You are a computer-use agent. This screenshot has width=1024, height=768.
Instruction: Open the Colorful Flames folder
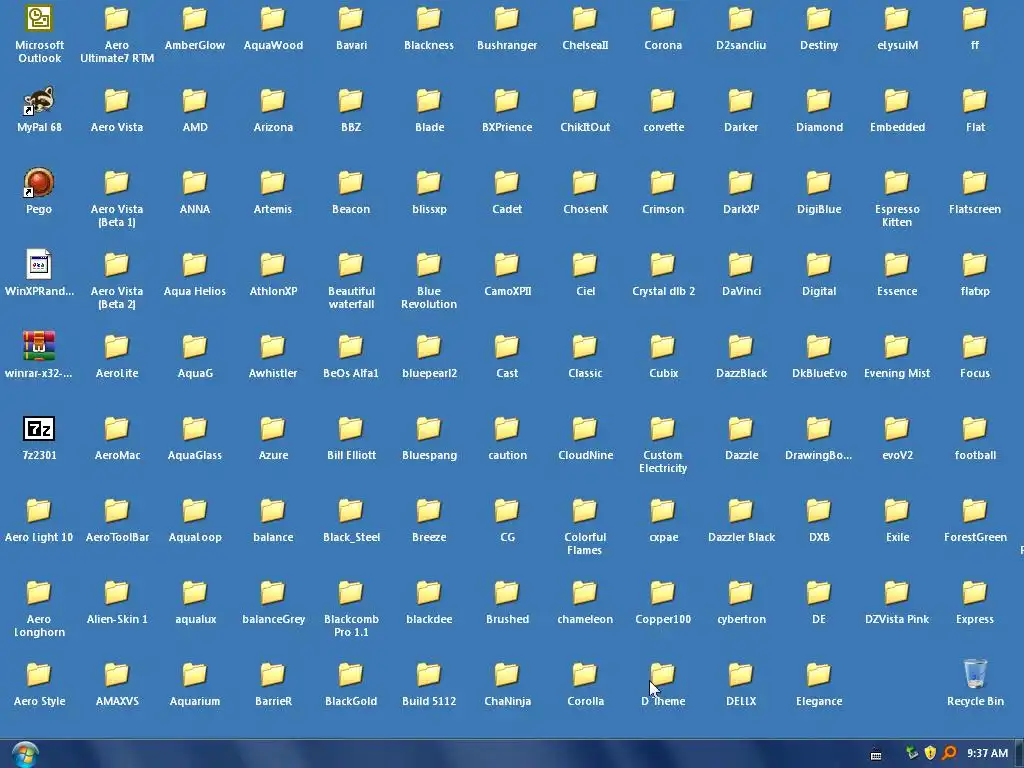click(585, 512)
